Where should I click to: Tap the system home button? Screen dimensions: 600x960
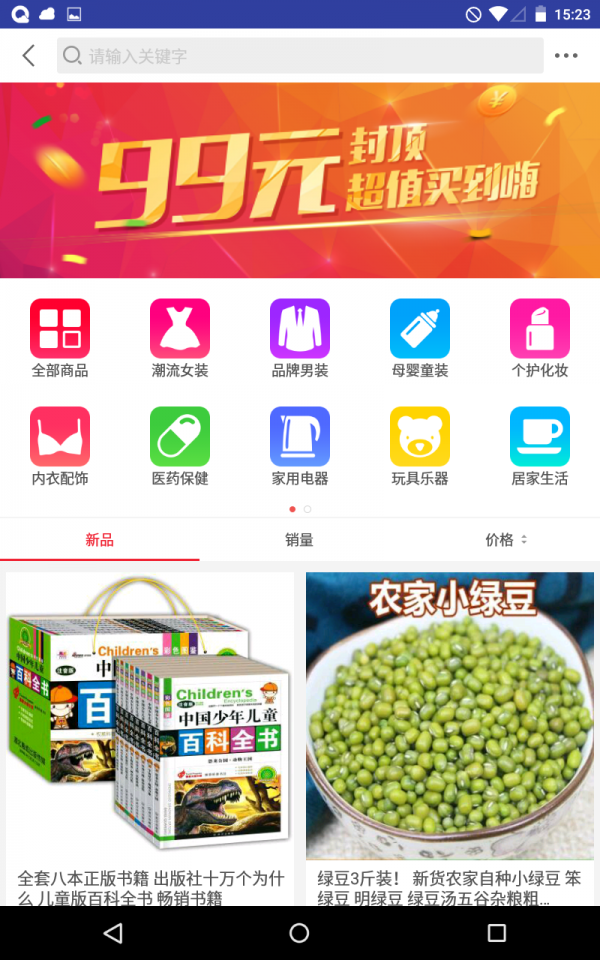(x=299, y=933)
